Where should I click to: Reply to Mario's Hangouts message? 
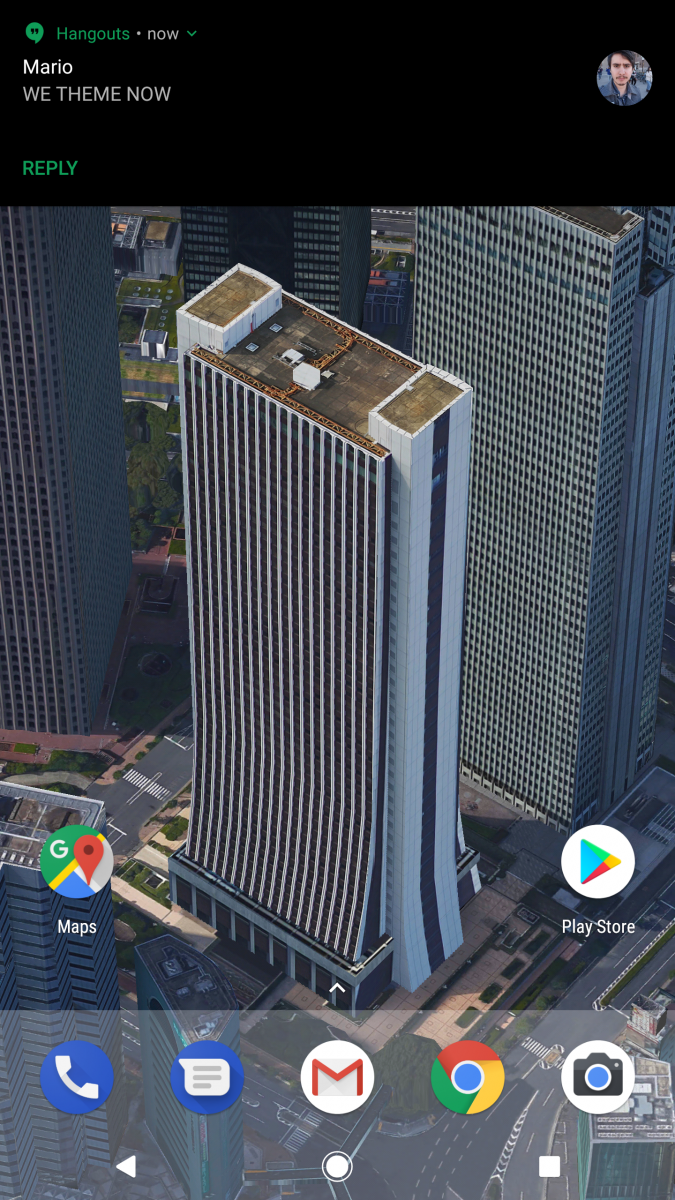[50, 168]
